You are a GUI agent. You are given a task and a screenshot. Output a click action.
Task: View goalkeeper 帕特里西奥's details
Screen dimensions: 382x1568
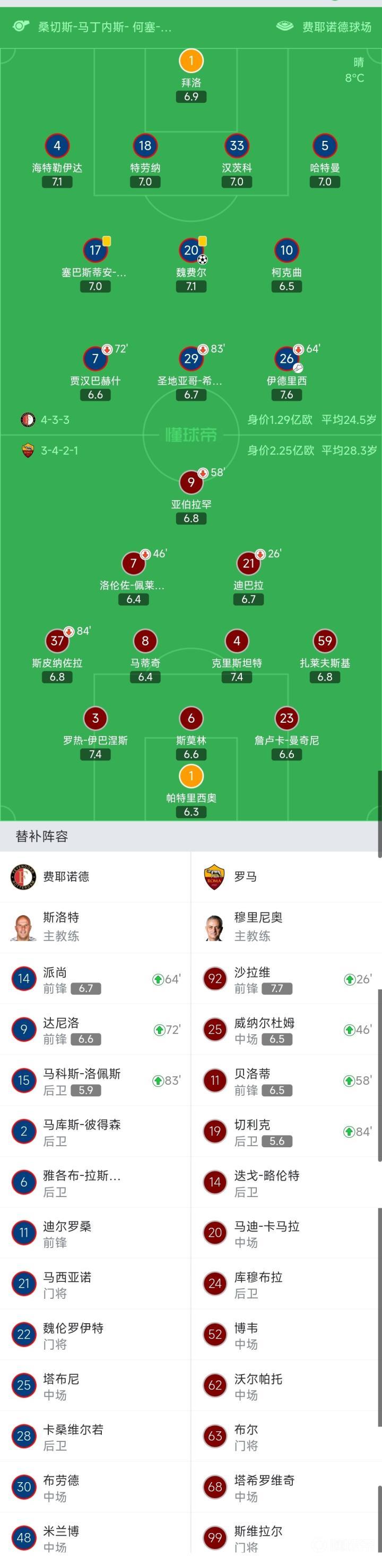point(190,776)
